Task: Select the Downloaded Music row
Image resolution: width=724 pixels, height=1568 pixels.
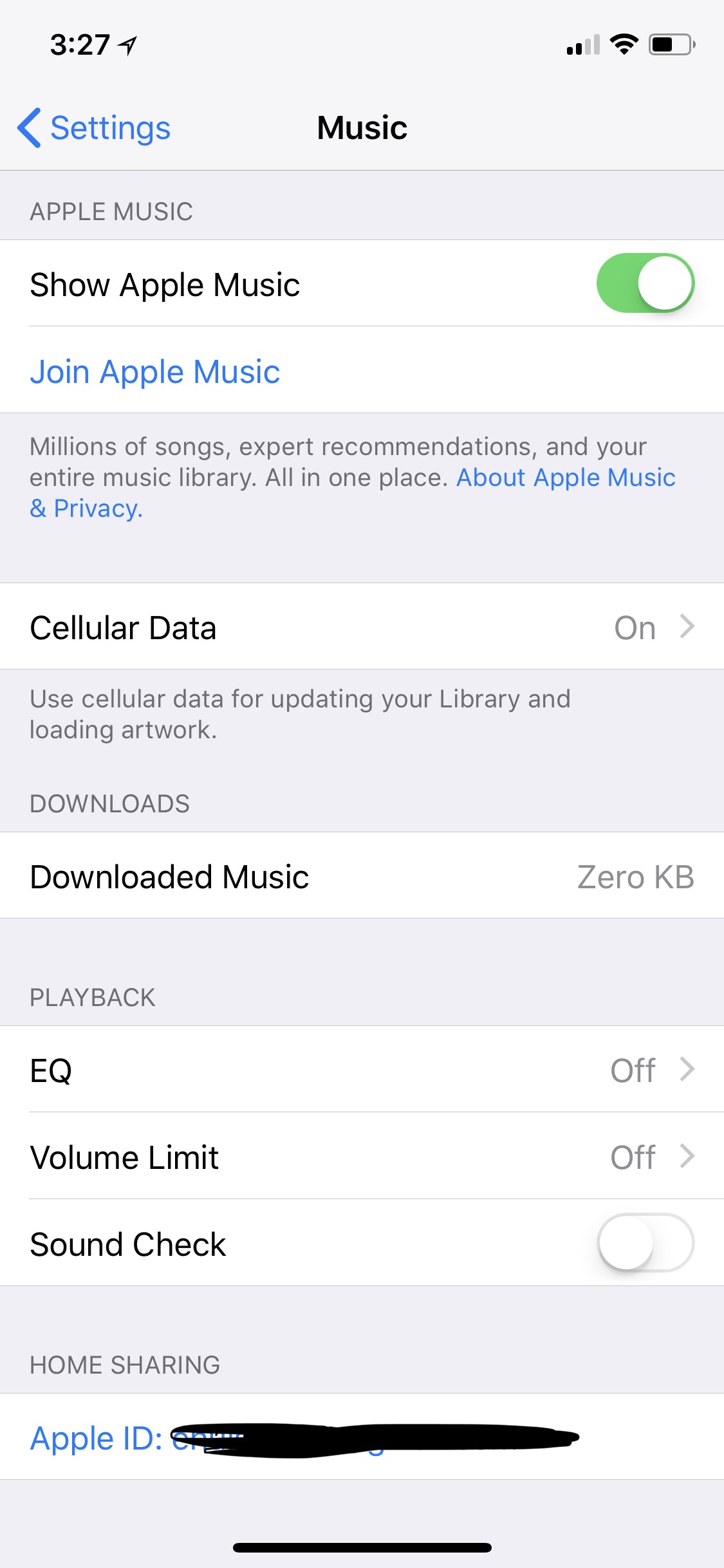Action: 362,876
